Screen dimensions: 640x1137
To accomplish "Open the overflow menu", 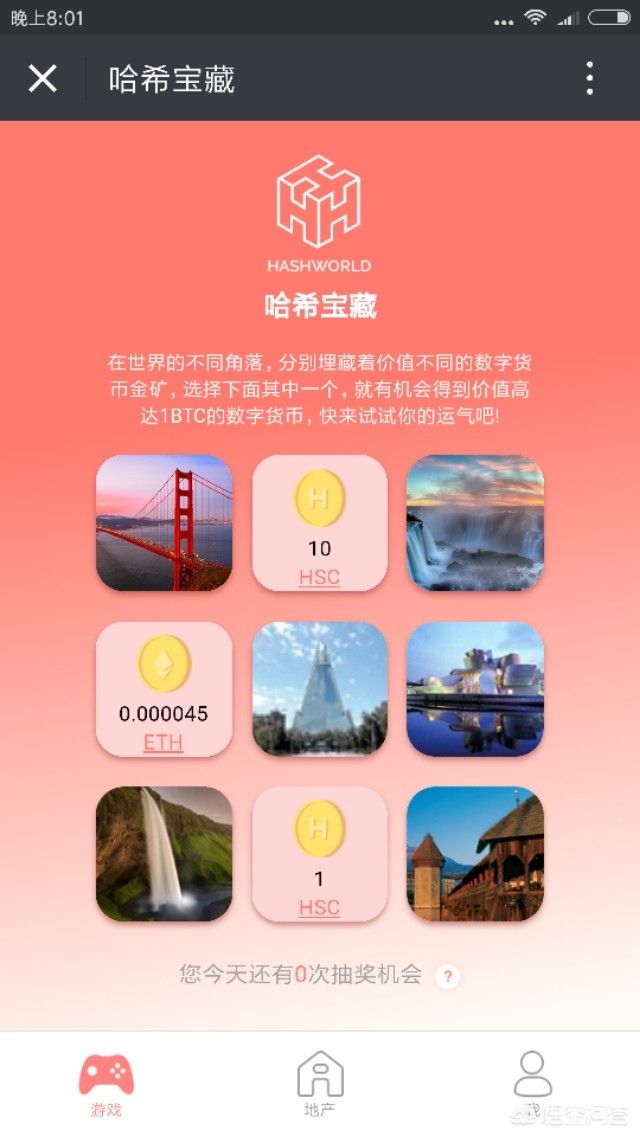I will pyautogui.click(x=590, y=78).
